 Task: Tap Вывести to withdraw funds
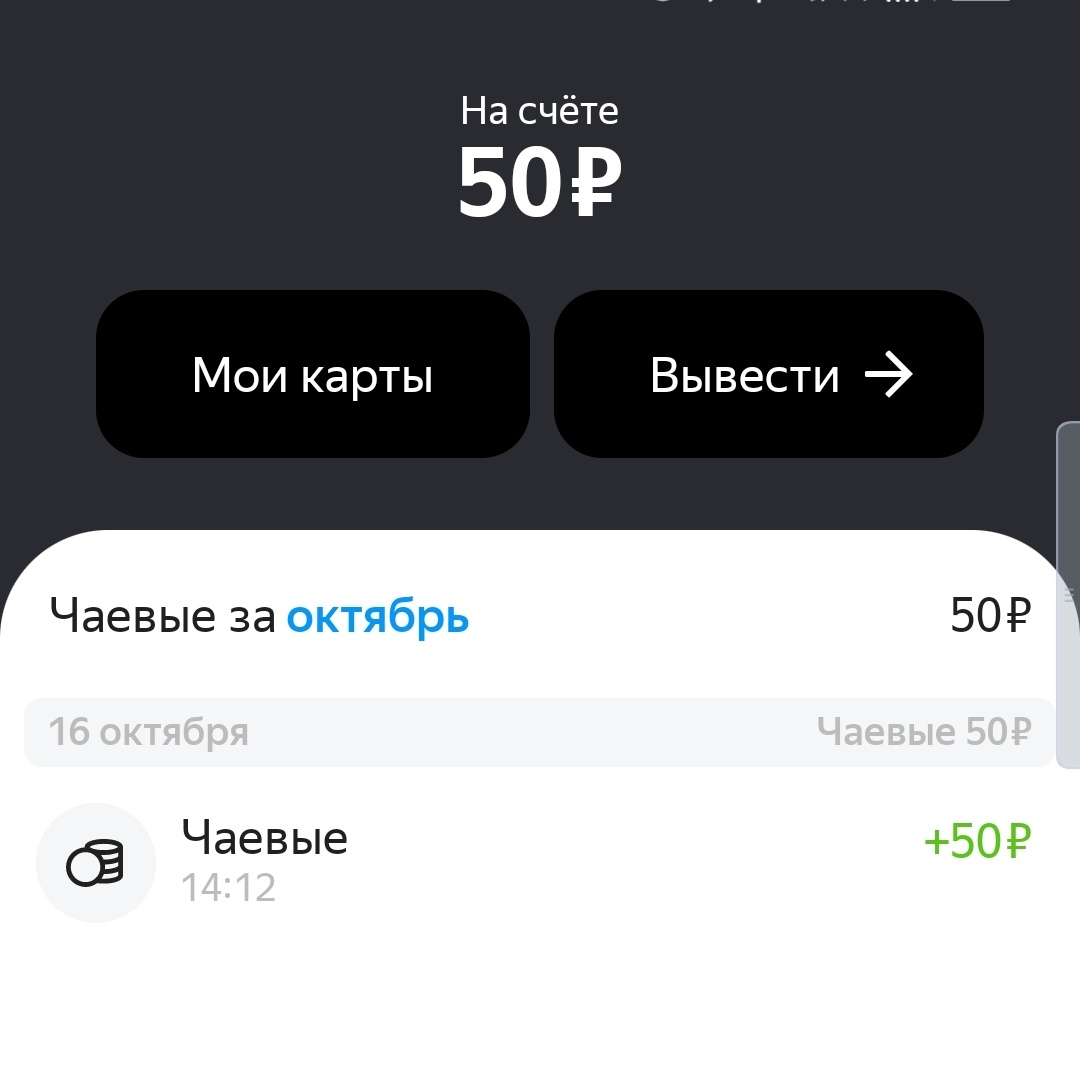pos(768,375)
